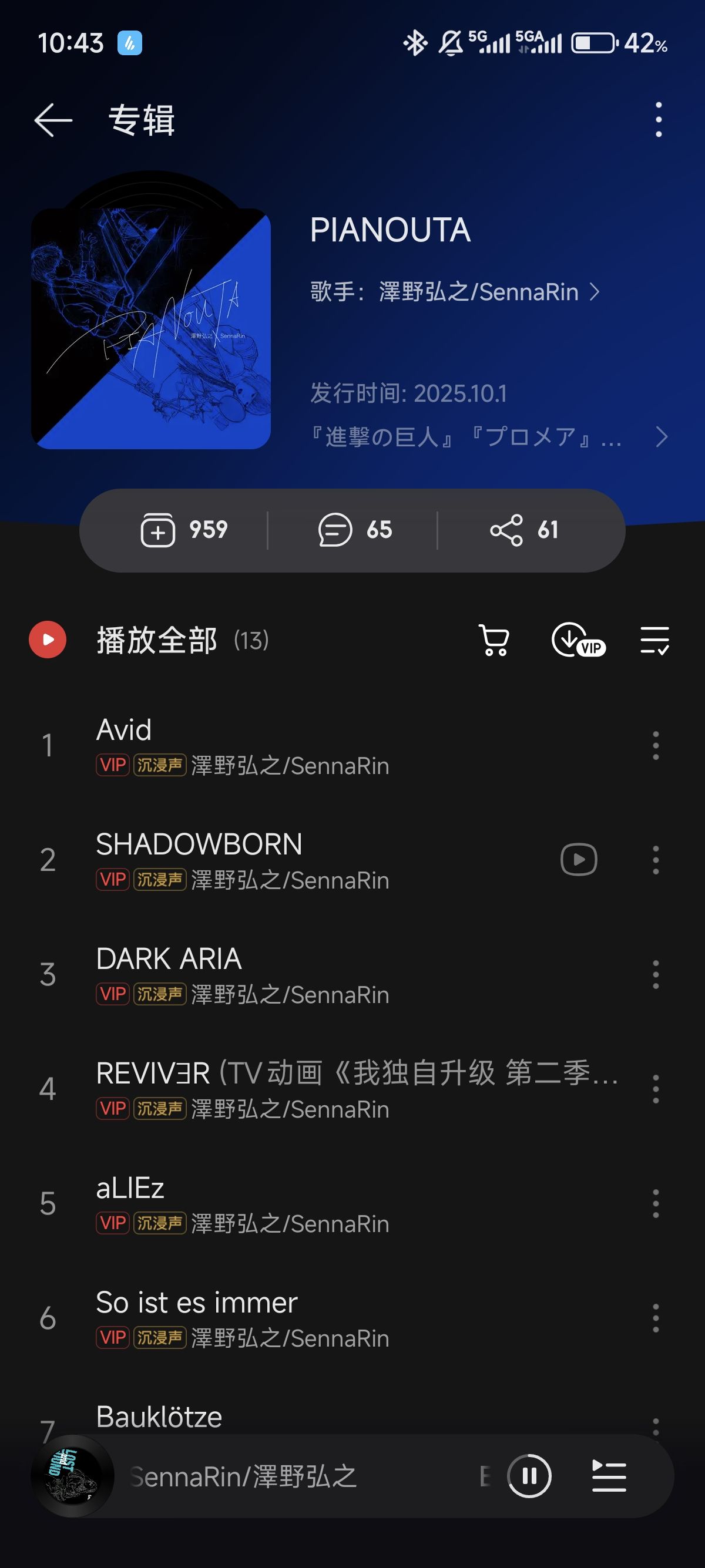Image resolution: width=705 pixels, height=1568 pixels.
Task: Expand the album description
Action: pyautogui.click(x=661, y=437)
